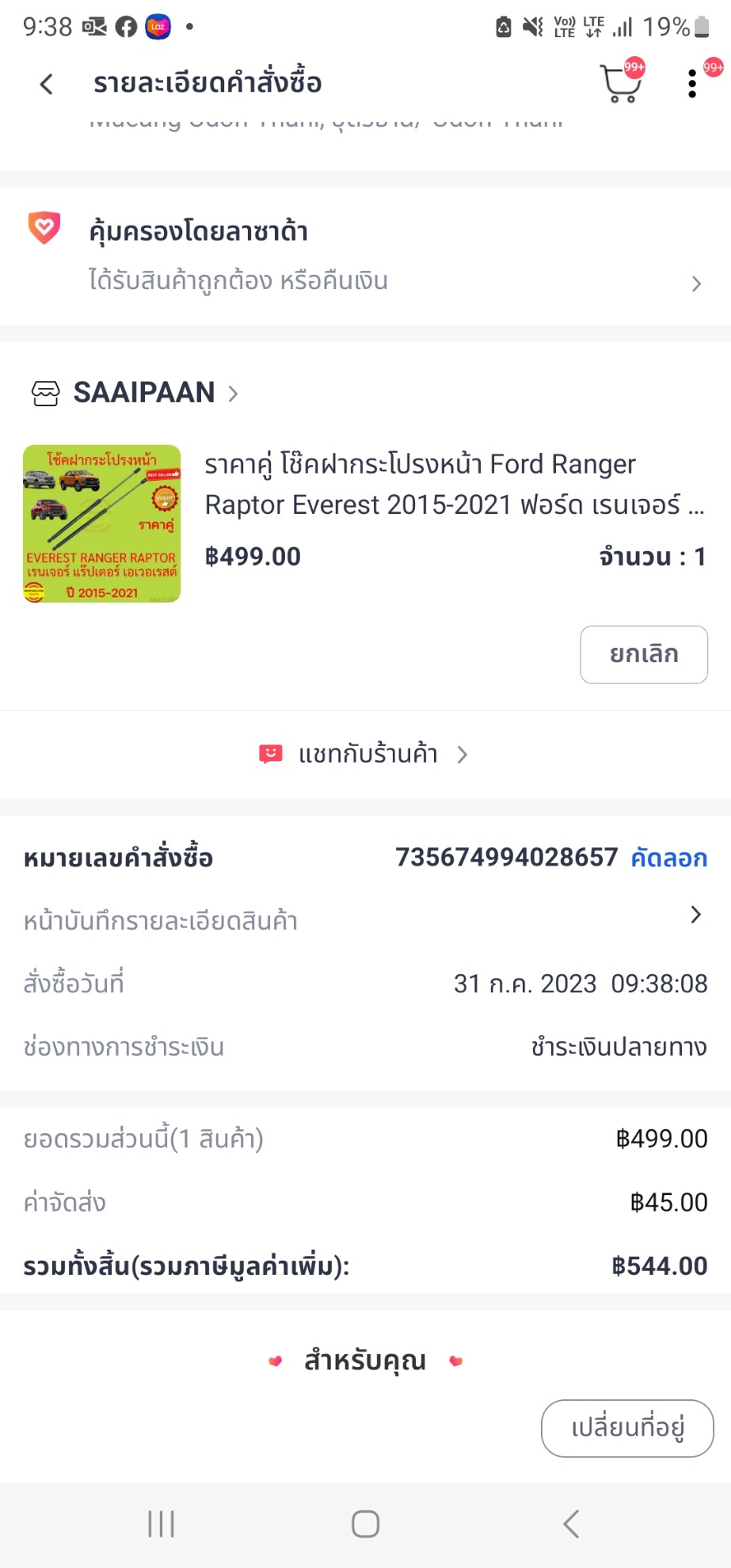Open the คุ้มครองโดยลาซาด้า protection details

pyautogui.click(x=364, y=257)
